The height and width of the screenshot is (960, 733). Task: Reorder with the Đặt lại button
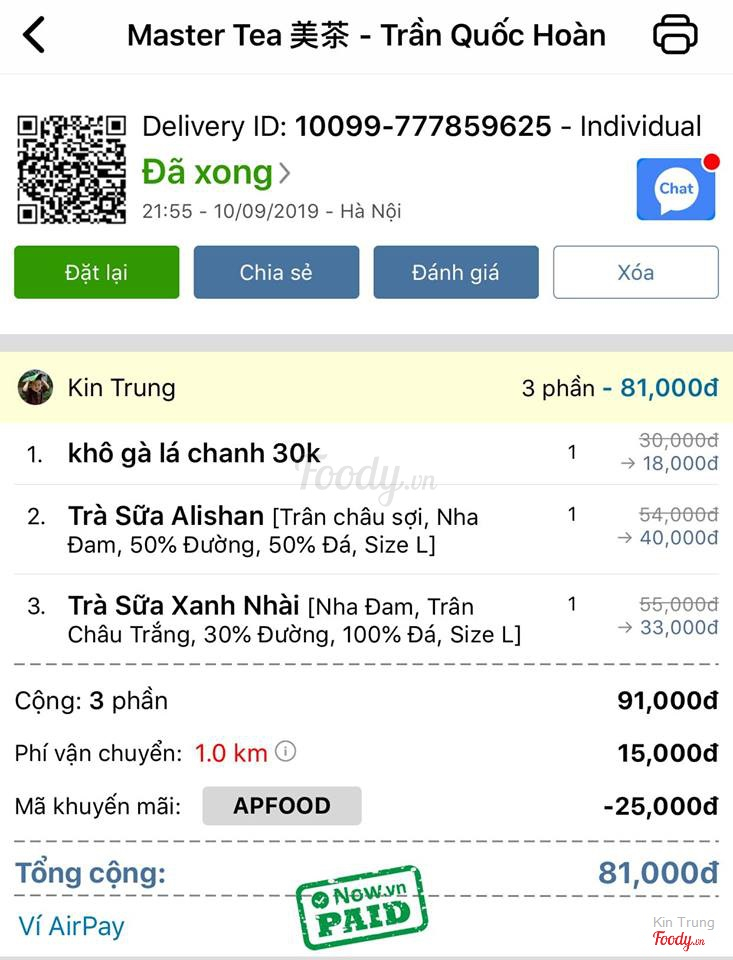[97, 272]
